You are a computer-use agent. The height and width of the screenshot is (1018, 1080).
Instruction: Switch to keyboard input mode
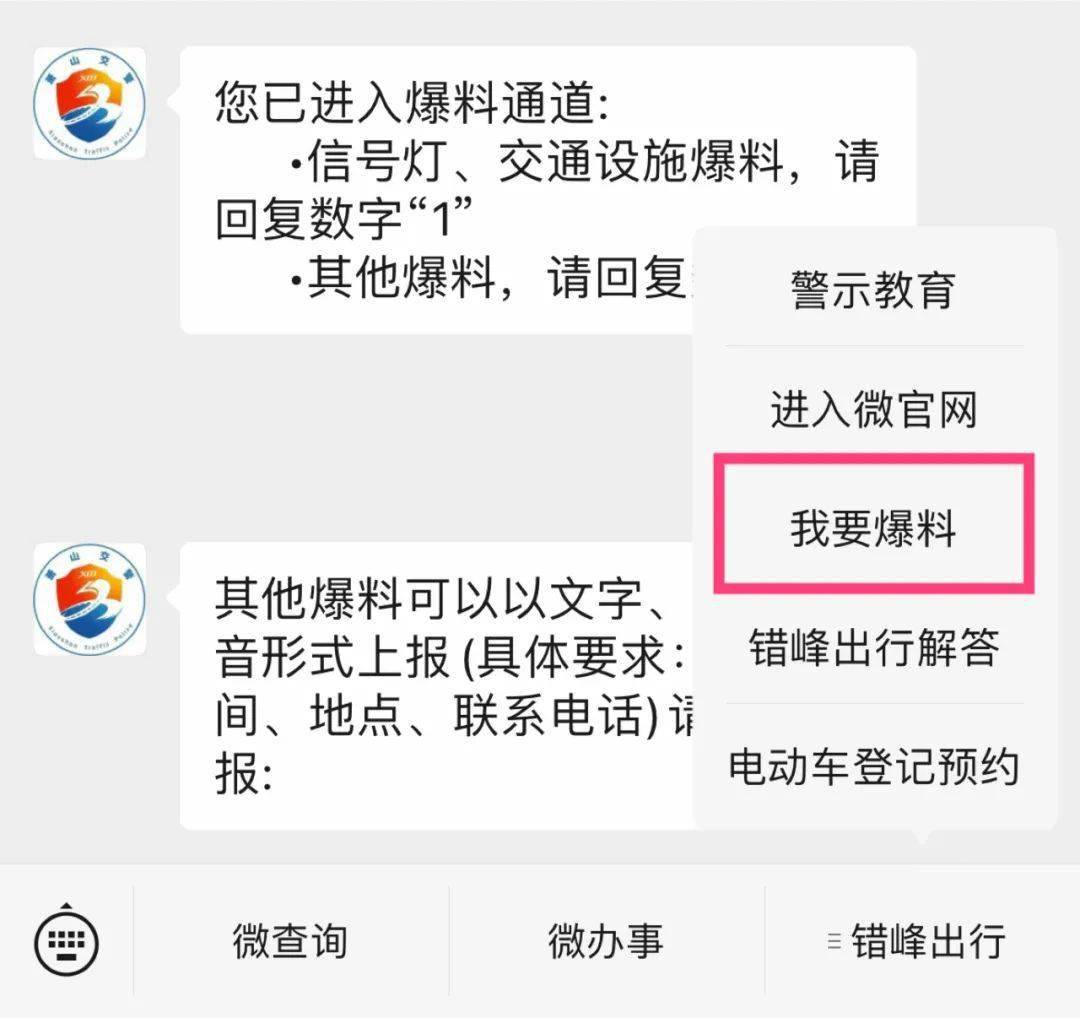[x=66, y=940]
